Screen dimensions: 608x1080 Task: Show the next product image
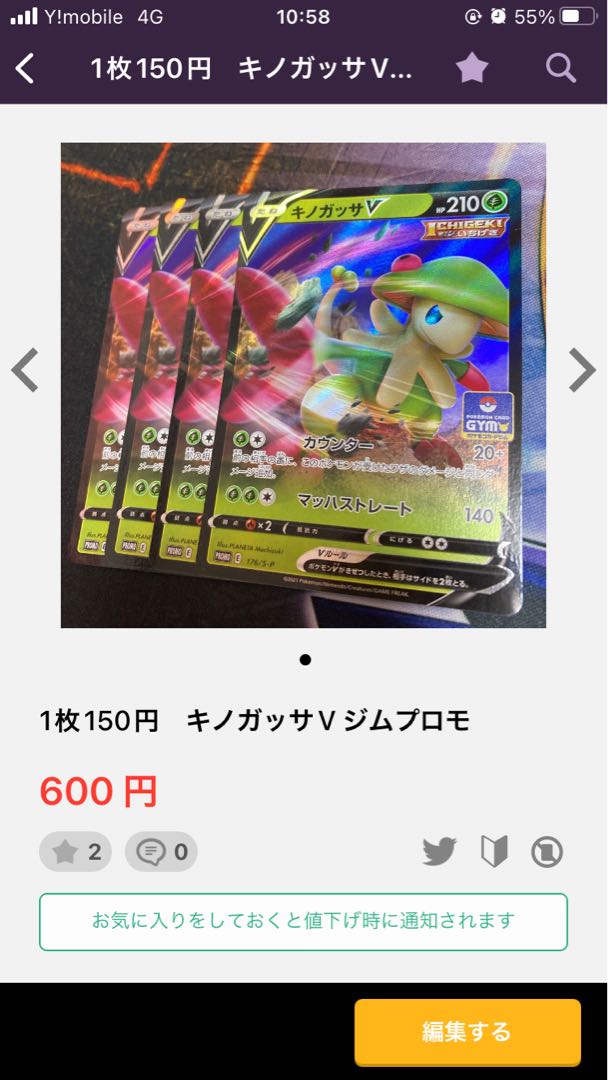[582, 371]
